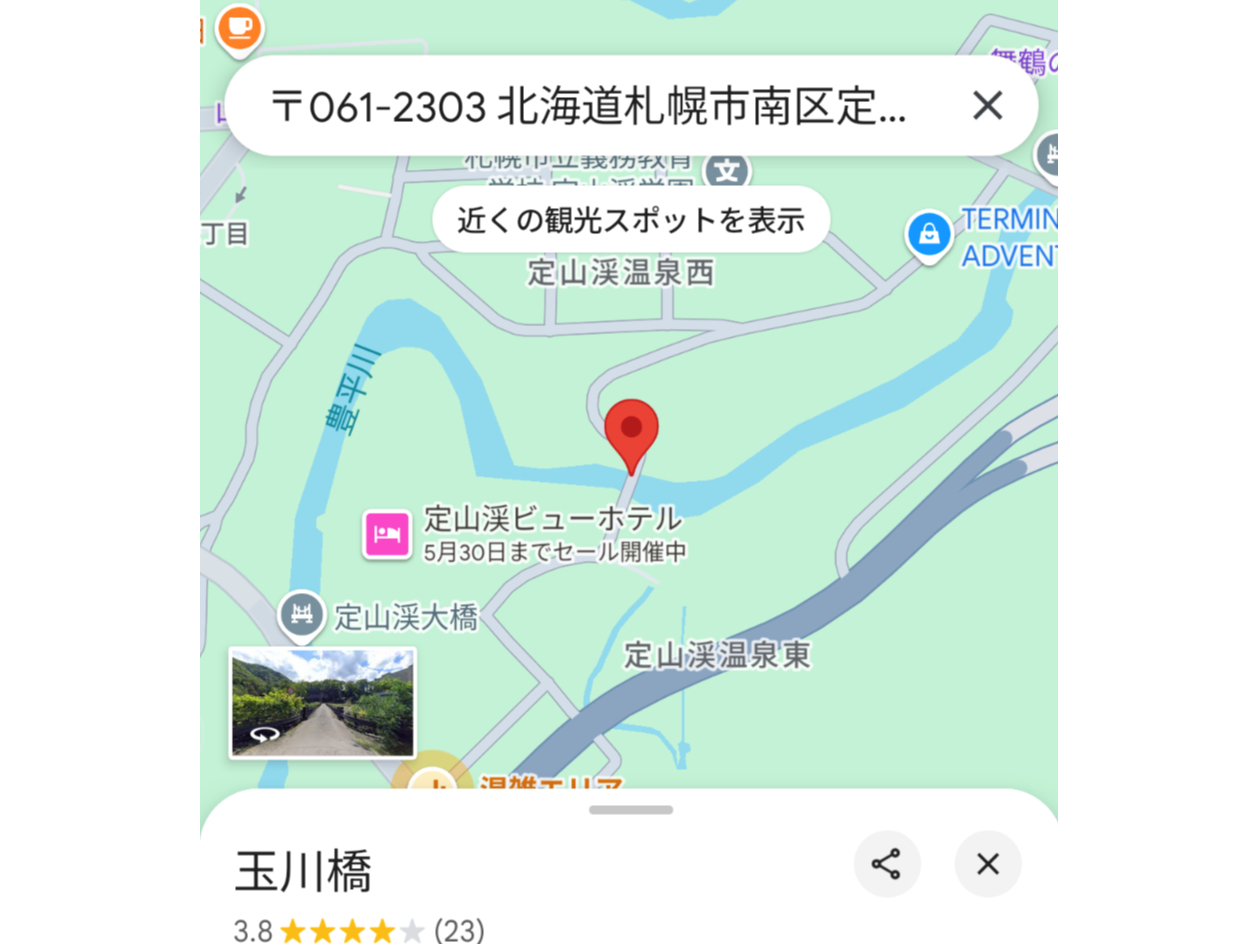
Task: Open the Street View thumbnail
Action: pos(322,702)
